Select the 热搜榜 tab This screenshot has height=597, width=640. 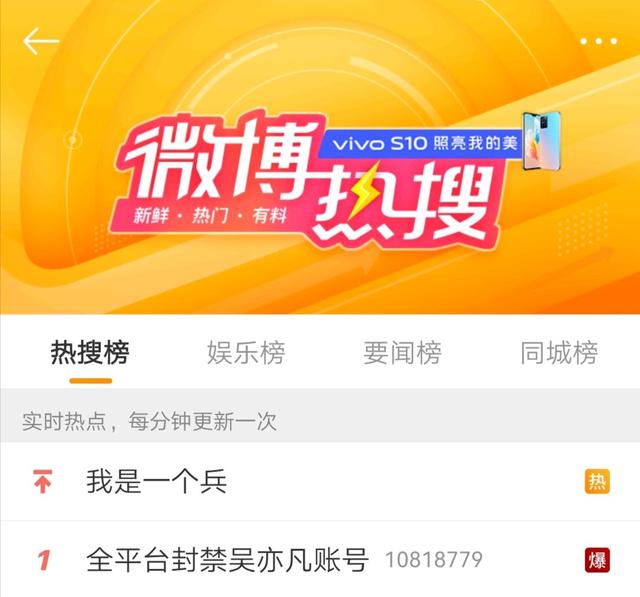coord(90,353)
